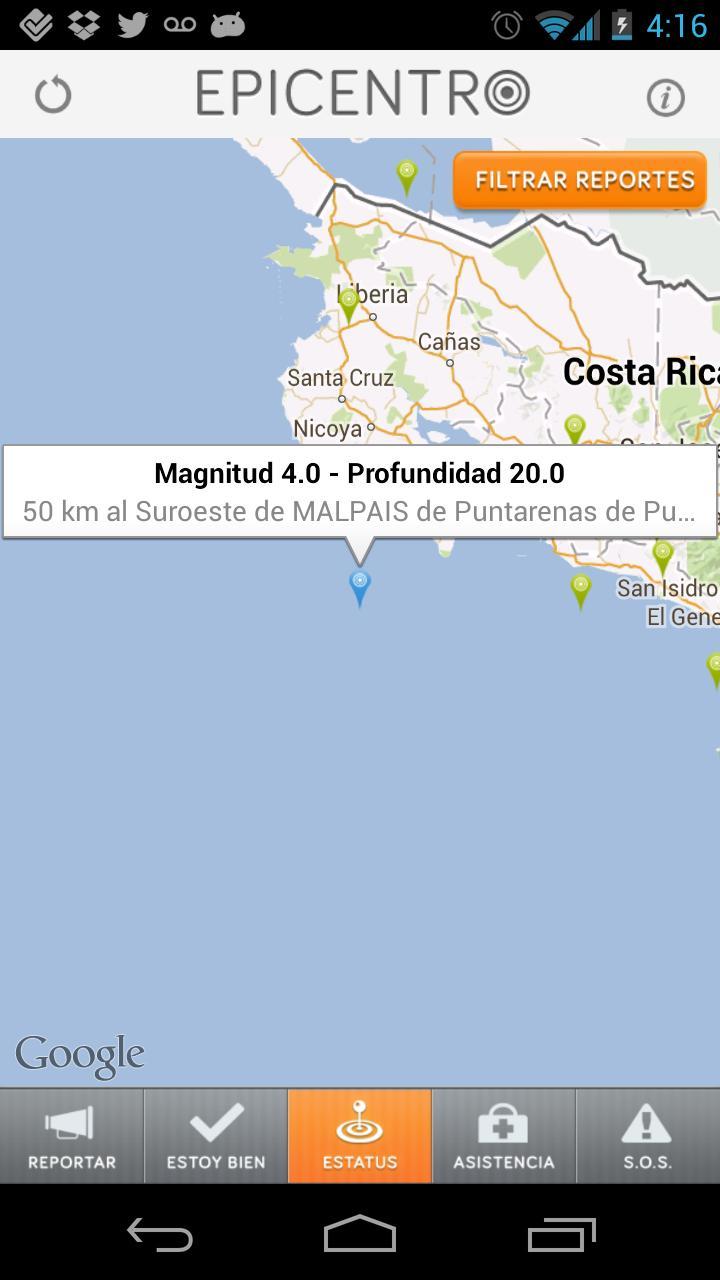Tap the Filtrar Reportes button
The image size is (720, 1280).
click(x=580, y=181)
